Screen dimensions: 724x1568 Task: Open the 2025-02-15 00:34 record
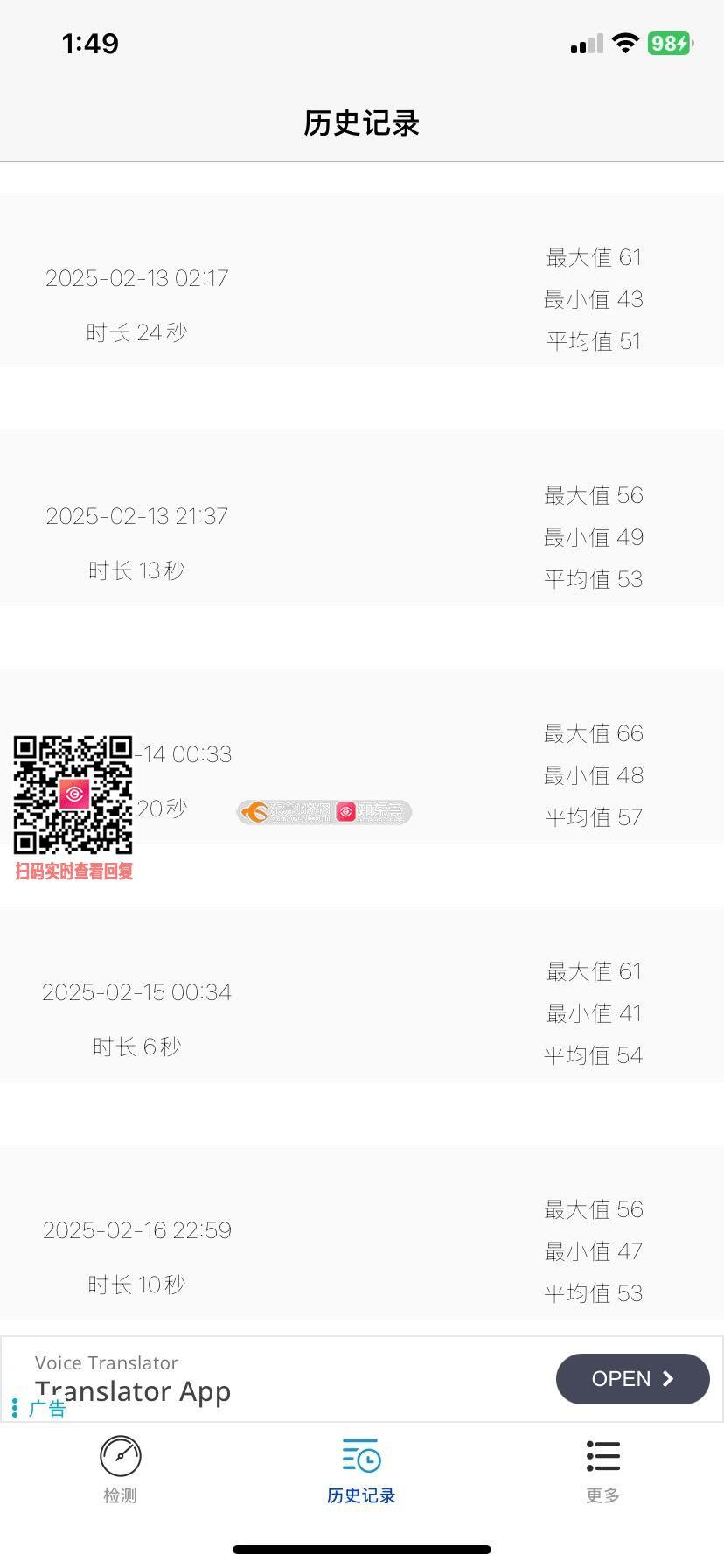362,994
